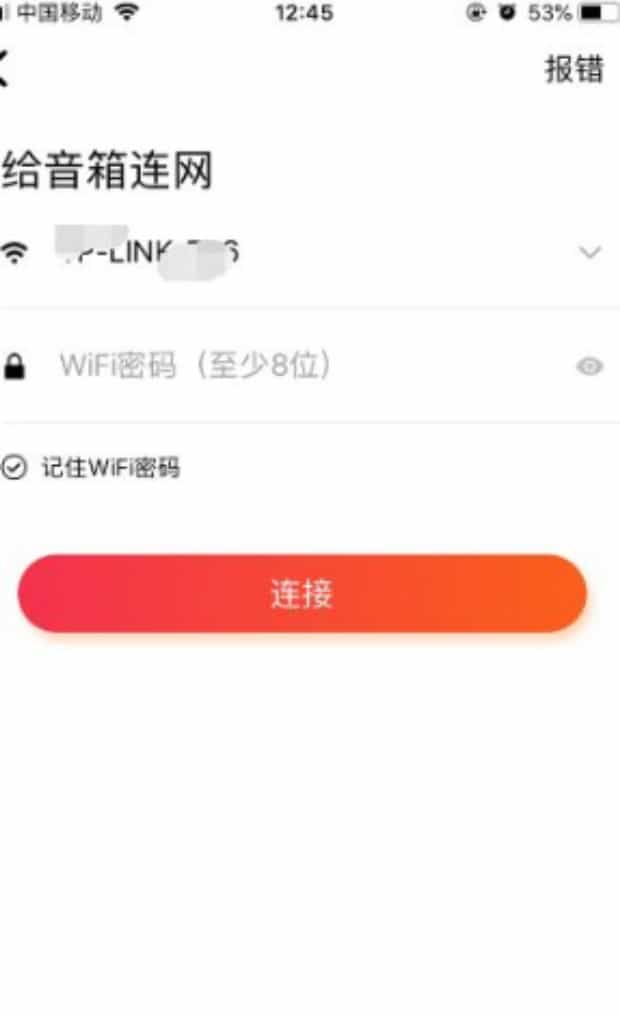Tap 报错 to report an error
620x1015 pixels.
pos(574,69)
